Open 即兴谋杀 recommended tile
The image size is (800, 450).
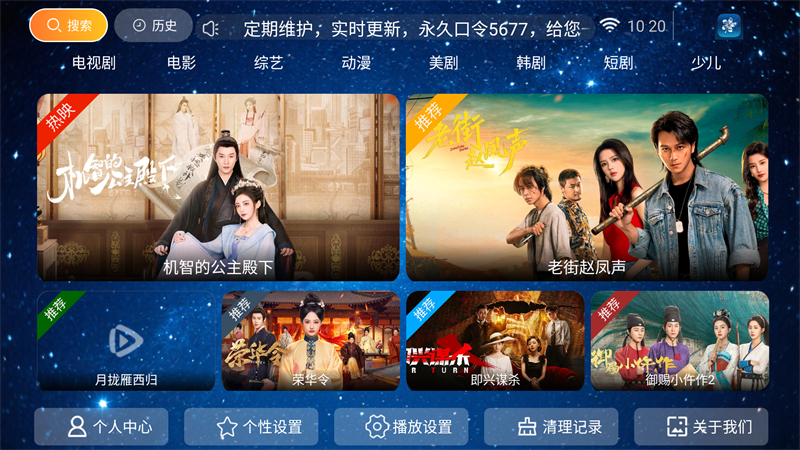click(495, 340)
